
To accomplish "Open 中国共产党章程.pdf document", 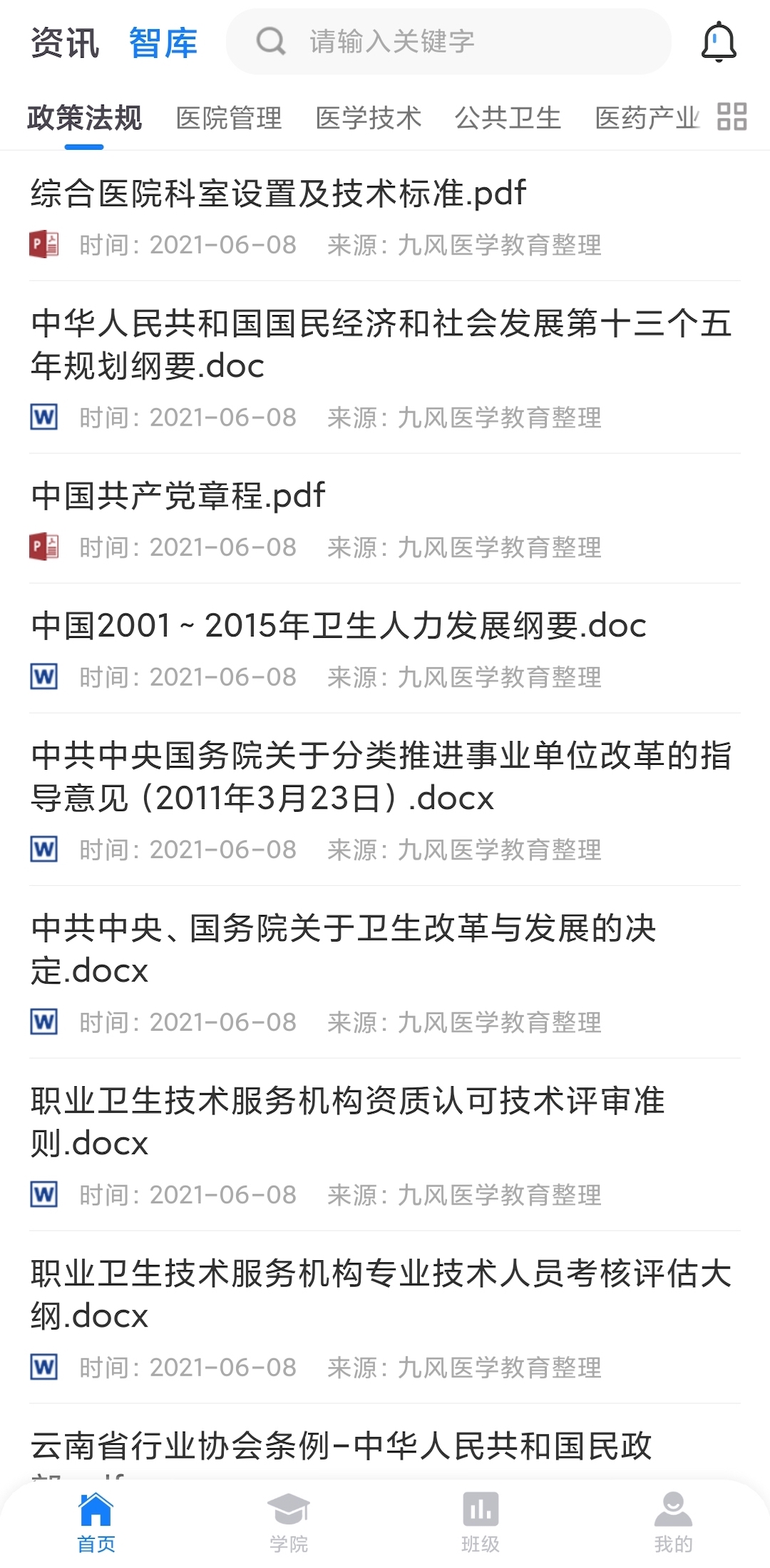I will [178, 495].
